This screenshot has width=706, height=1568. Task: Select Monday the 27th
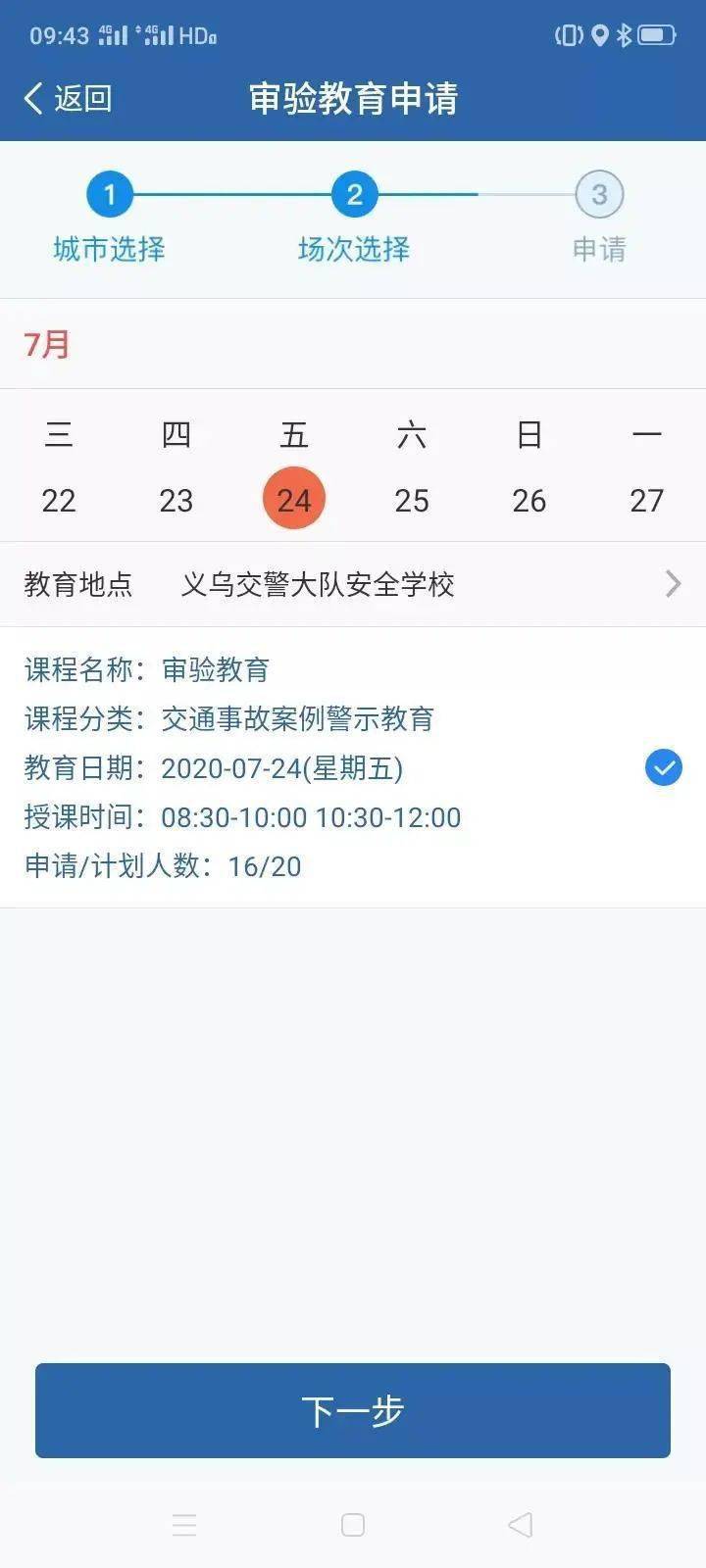coord(647,500)
